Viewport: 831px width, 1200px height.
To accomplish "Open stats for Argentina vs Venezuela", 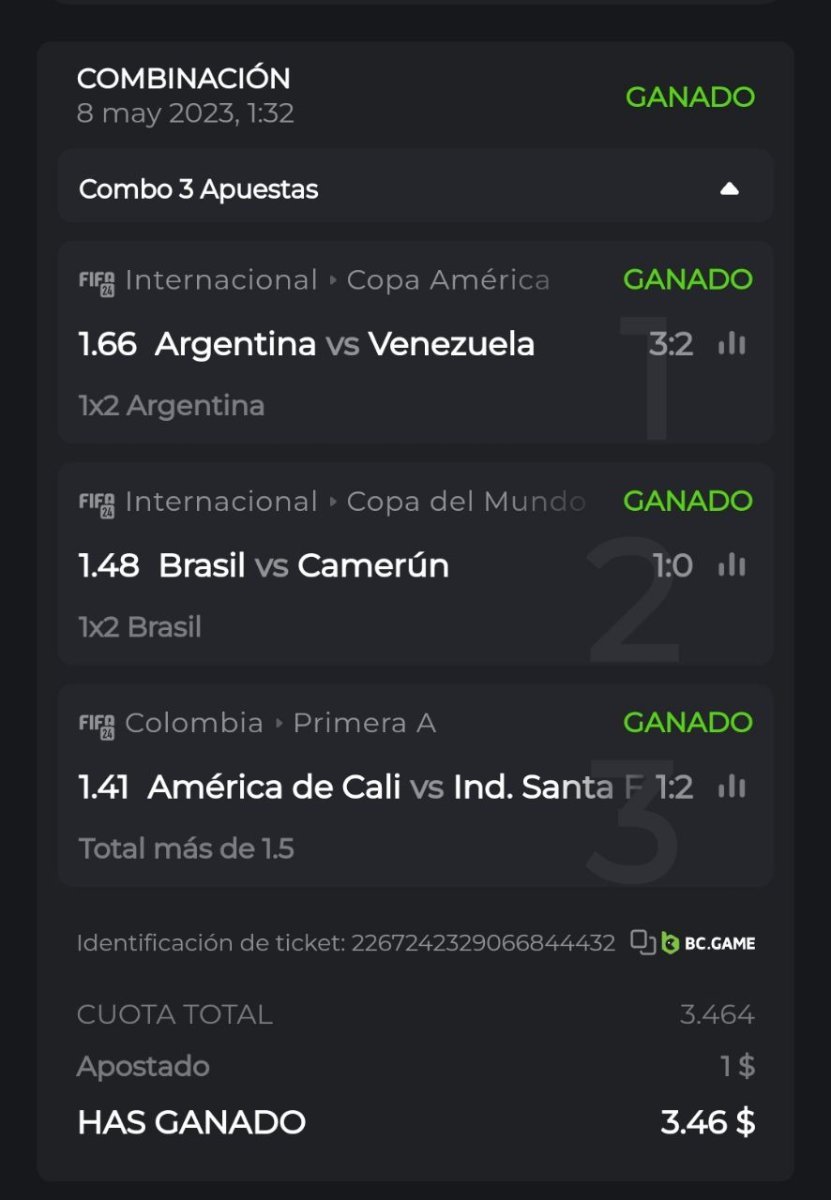I will [732, 344].
